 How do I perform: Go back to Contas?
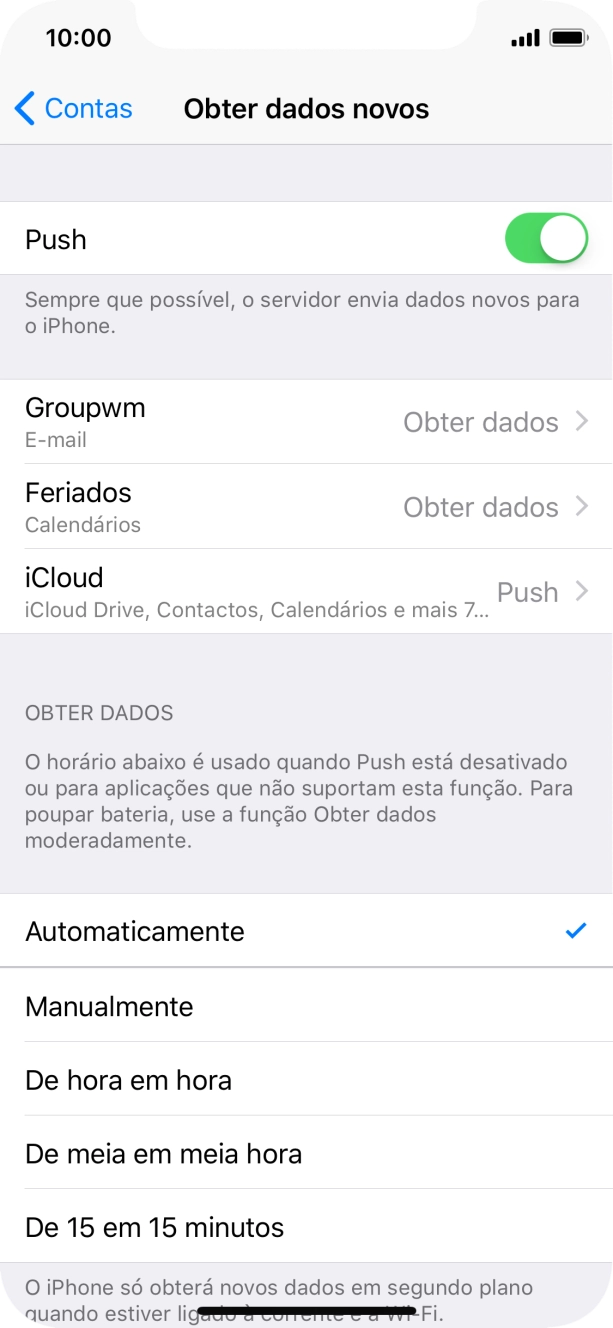coord(74,108)
